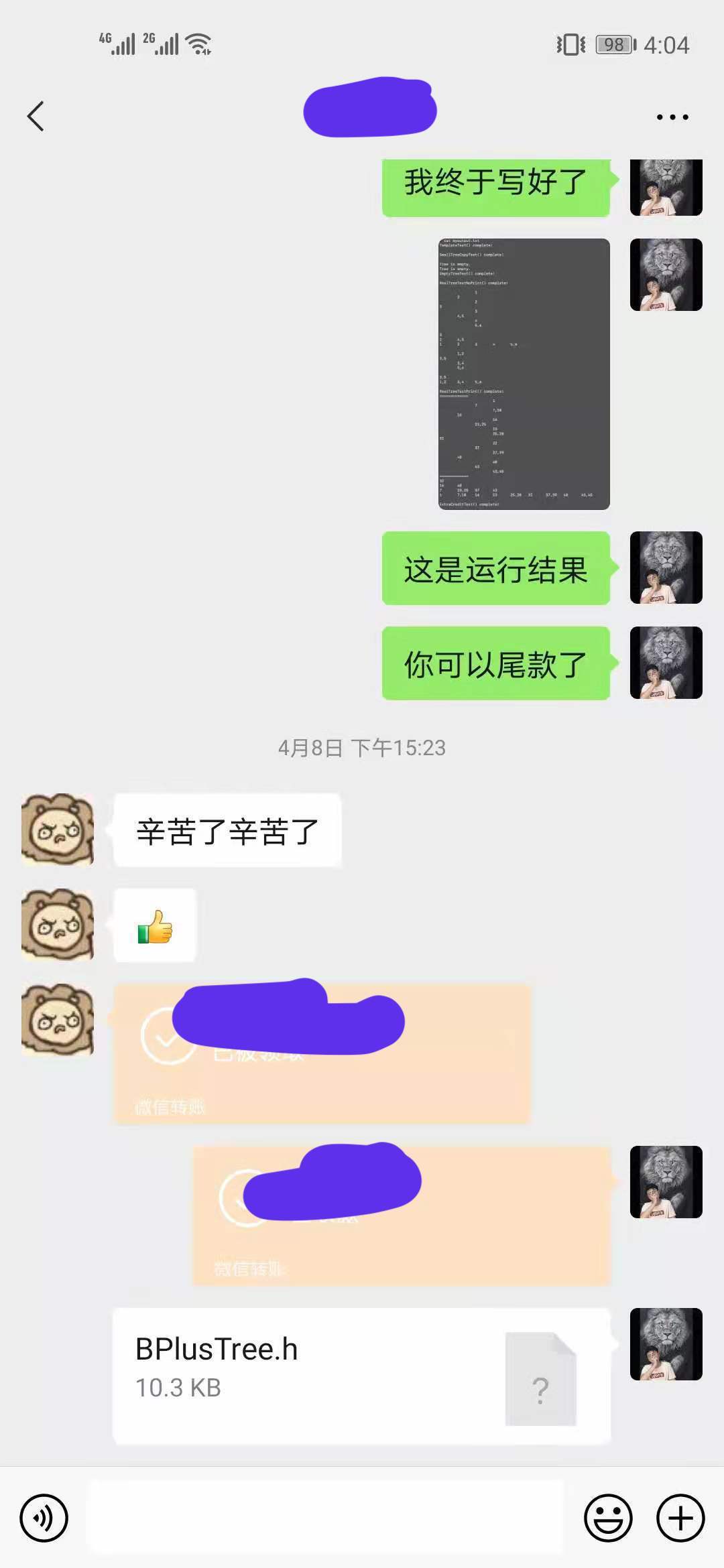Go back to the chat list
The height and width of the screenshot is (1568, 724).
(x=36, y=117)
